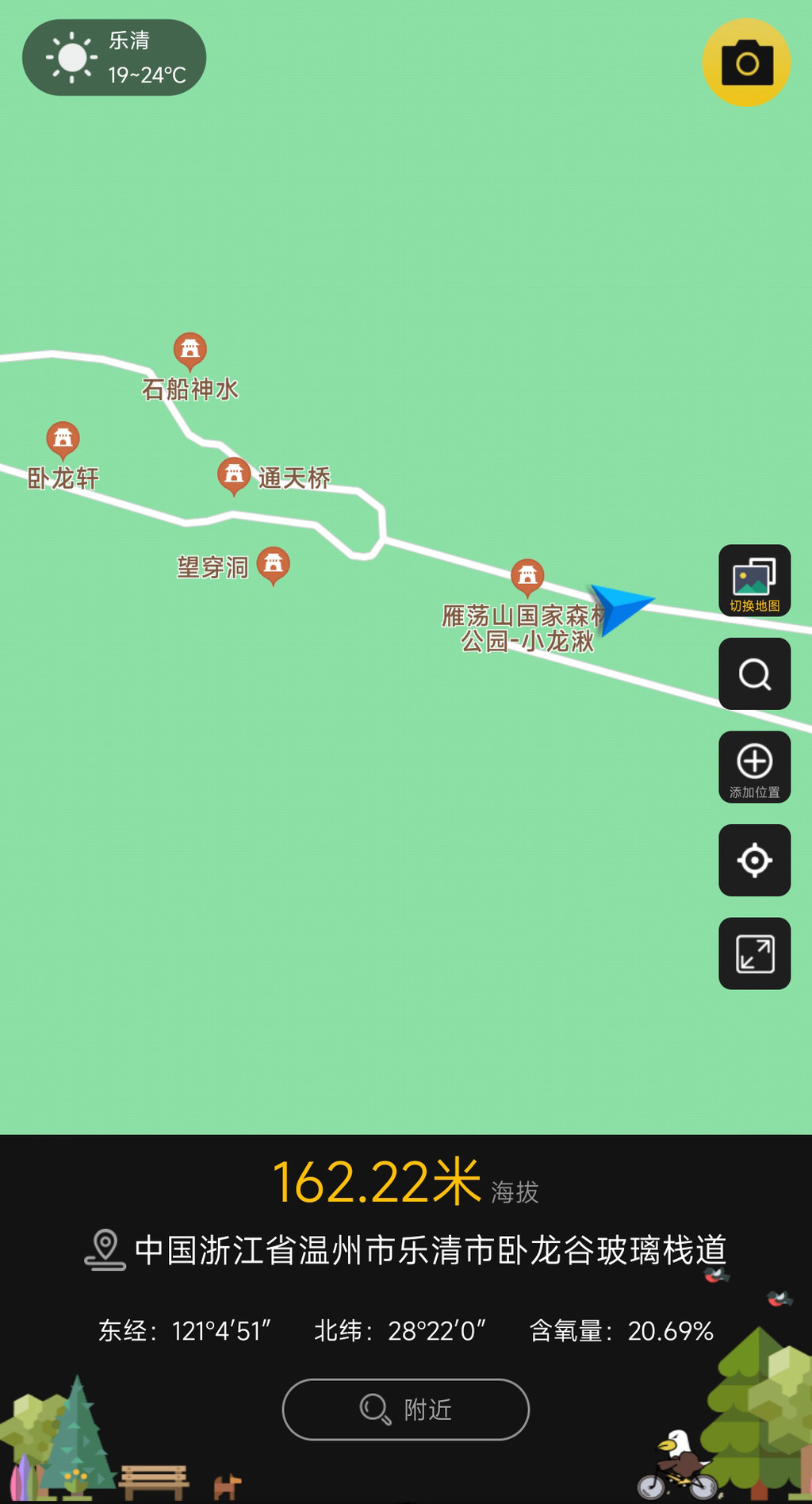Image resolution: width=812 pixels, height=1504 pixels.
Task: Select the 石船神水 map marker
Action: click(190, 350)
